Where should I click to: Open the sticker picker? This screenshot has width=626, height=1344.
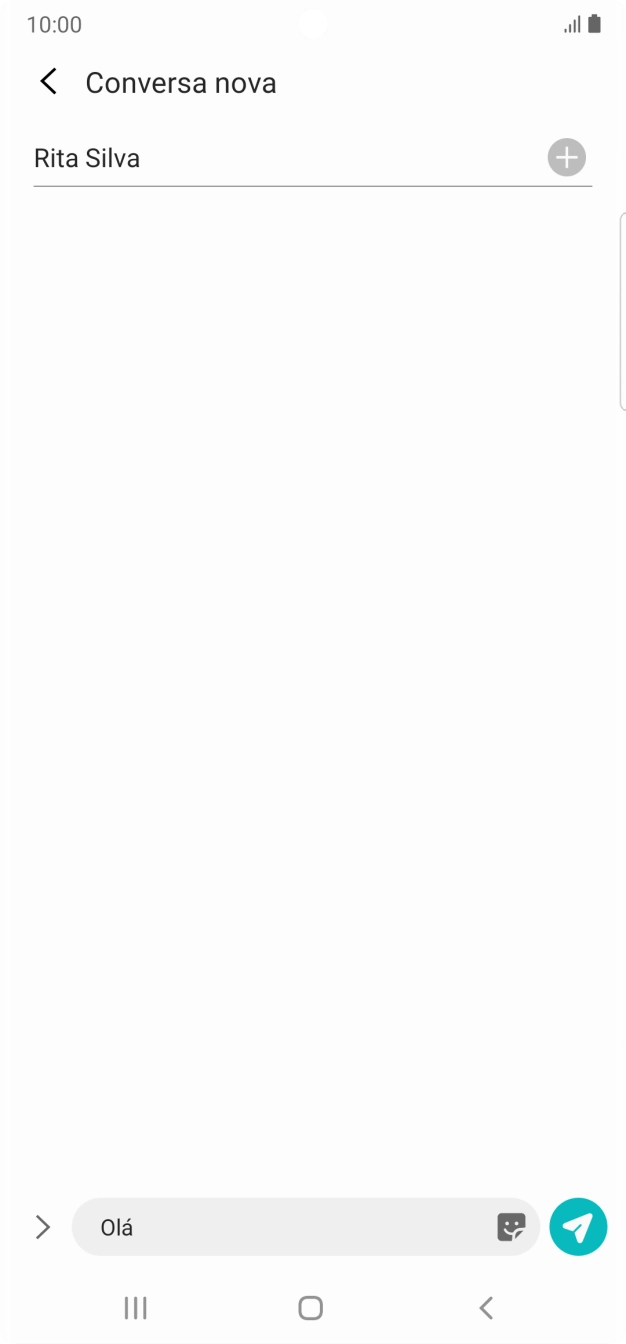[511, 1227]
